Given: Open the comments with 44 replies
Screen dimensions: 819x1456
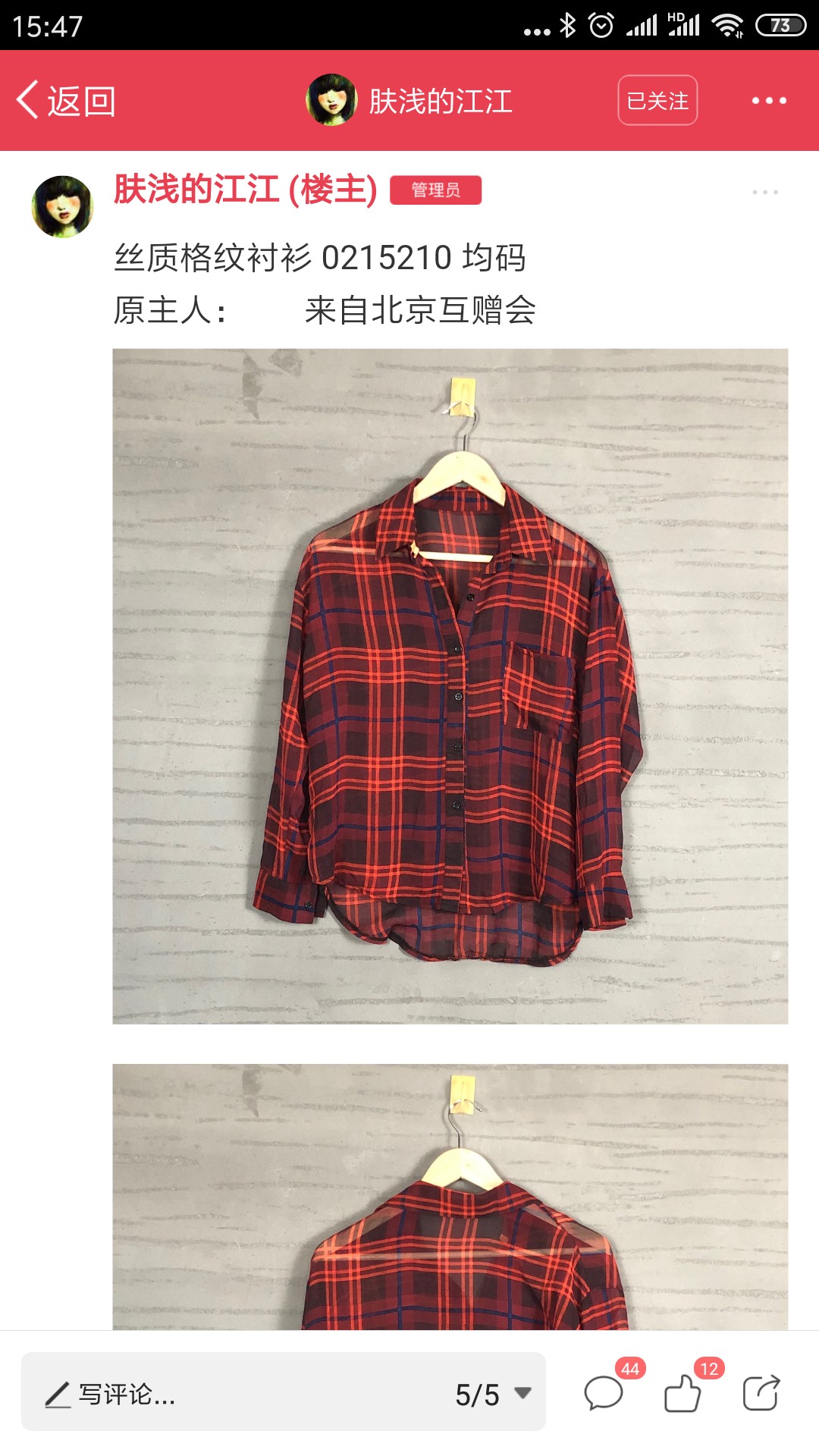Looking at the screenshot, I should pos(604,1393).
